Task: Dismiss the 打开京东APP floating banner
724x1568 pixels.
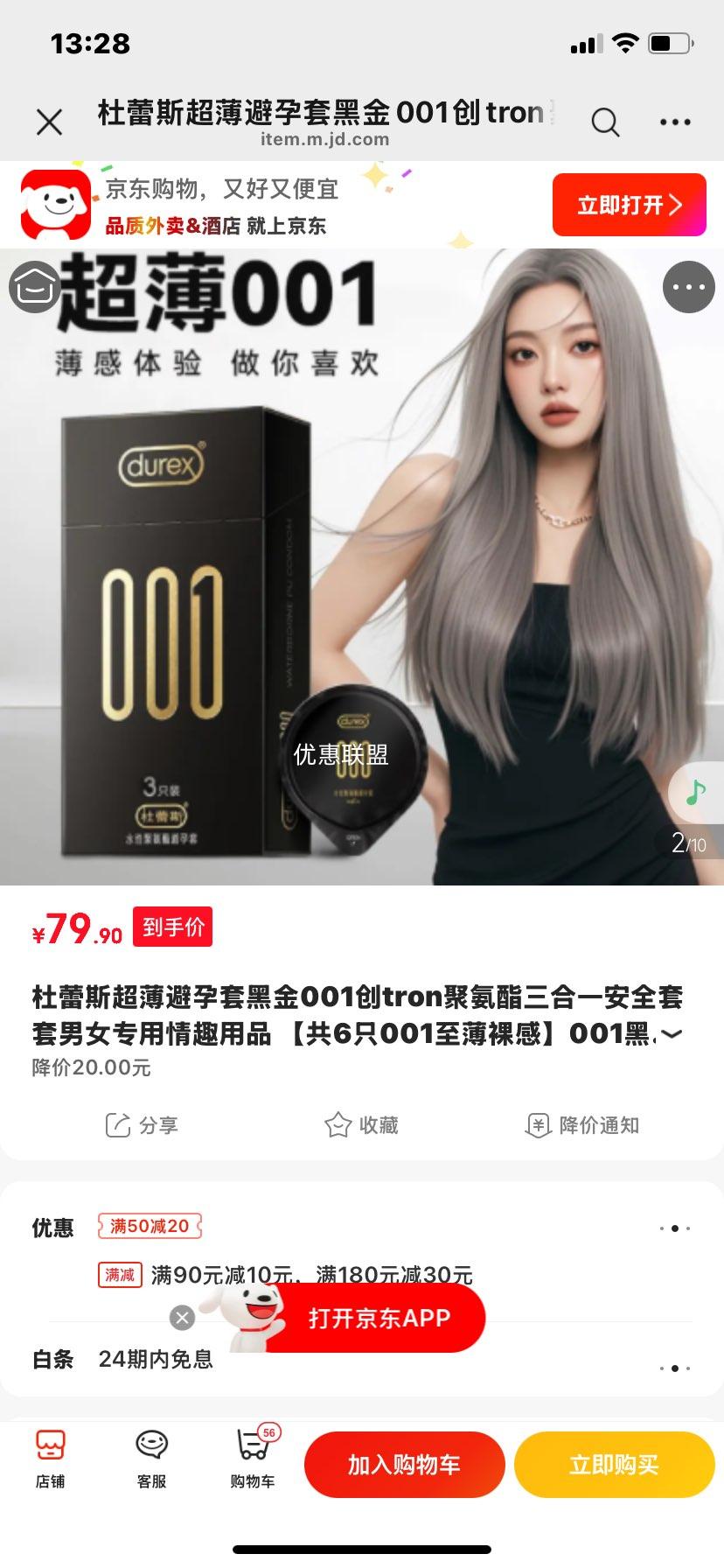Action: 182,1316
